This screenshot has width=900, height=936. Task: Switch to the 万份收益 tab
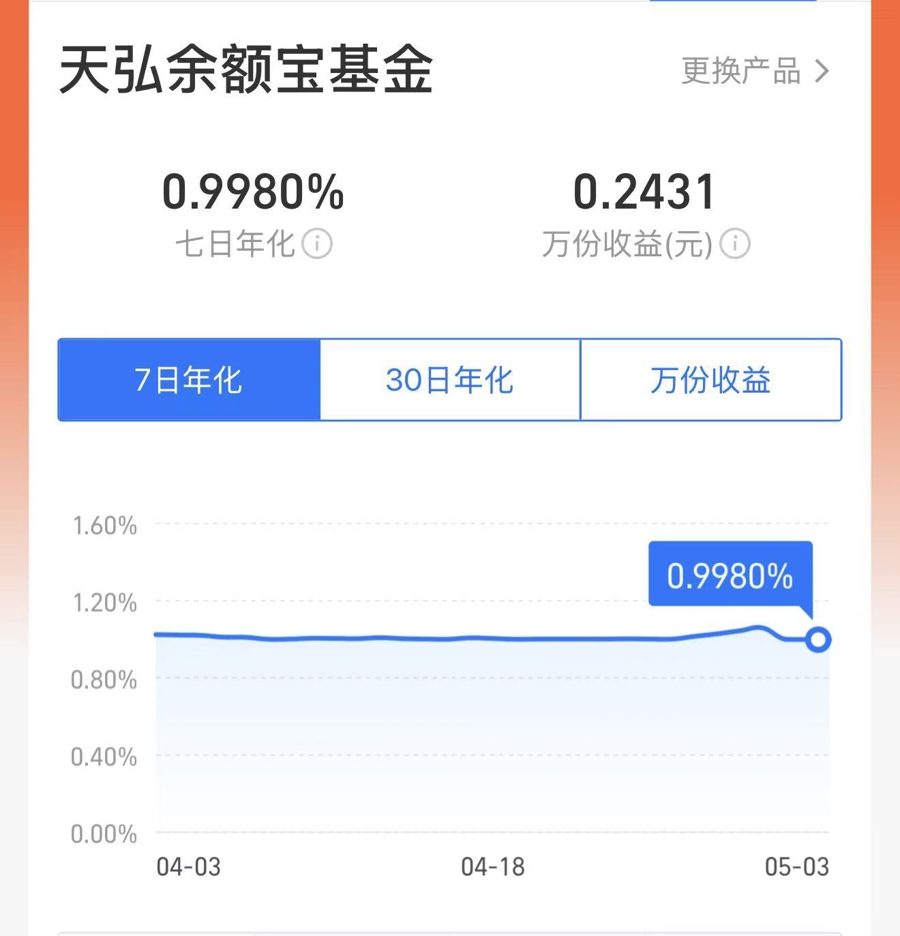[x=711, y=380]
